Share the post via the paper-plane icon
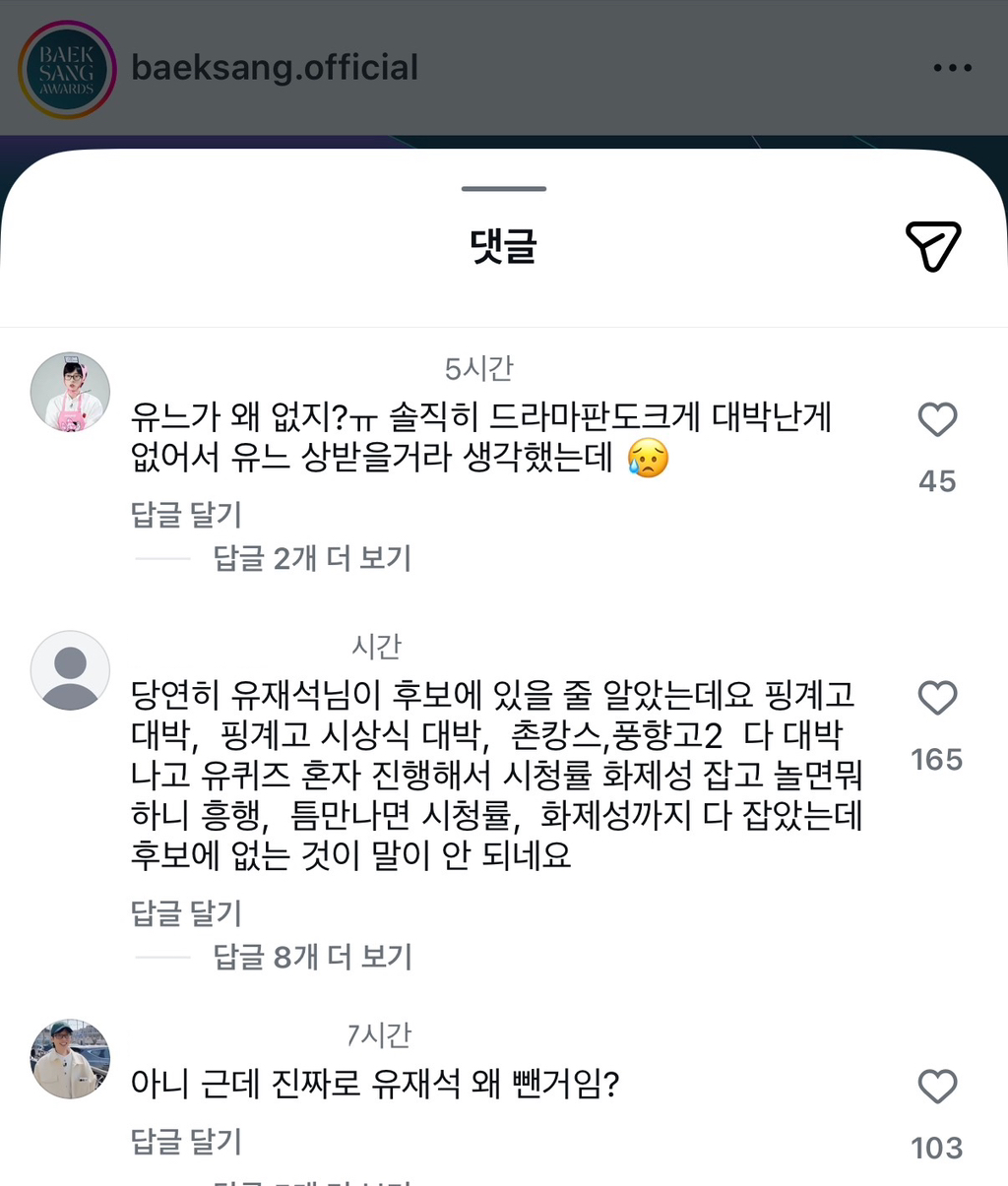The image size is (1008, 1186). click(932, 246)
